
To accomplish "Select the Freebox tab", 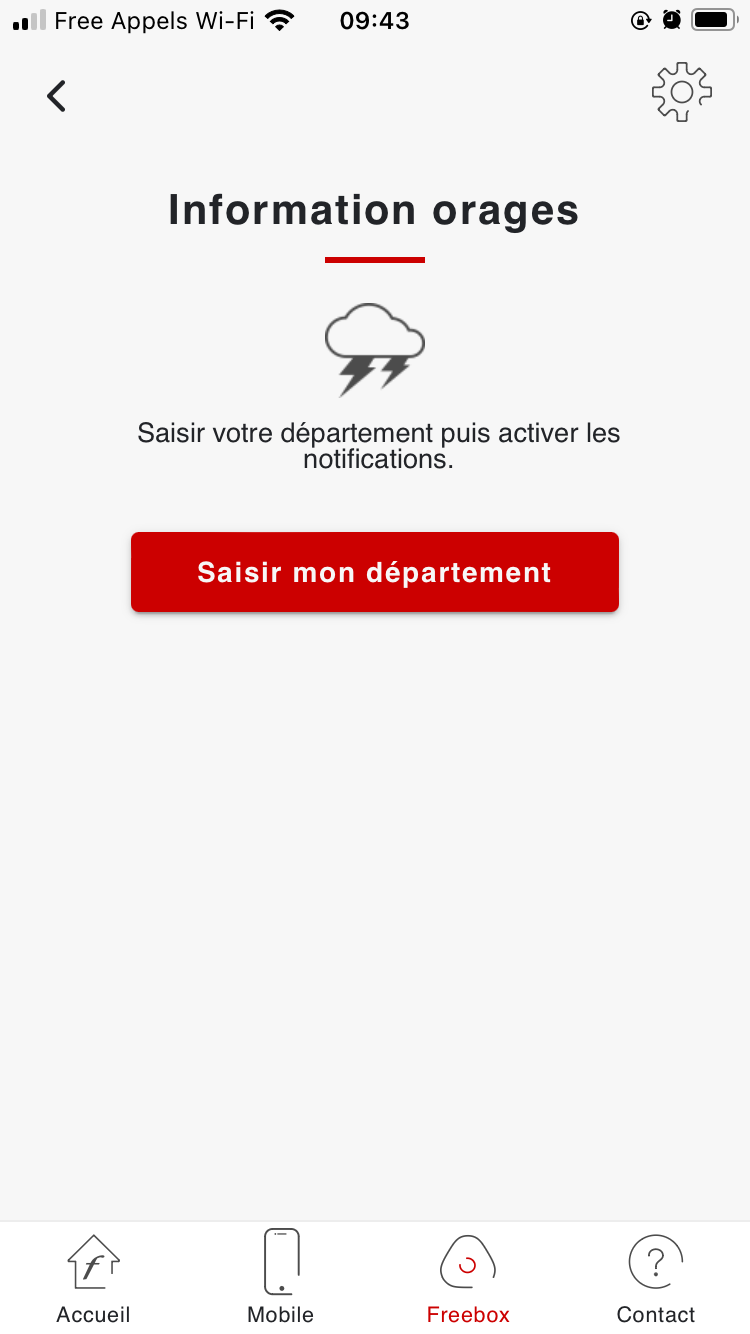I will [x=468, y=1278].
